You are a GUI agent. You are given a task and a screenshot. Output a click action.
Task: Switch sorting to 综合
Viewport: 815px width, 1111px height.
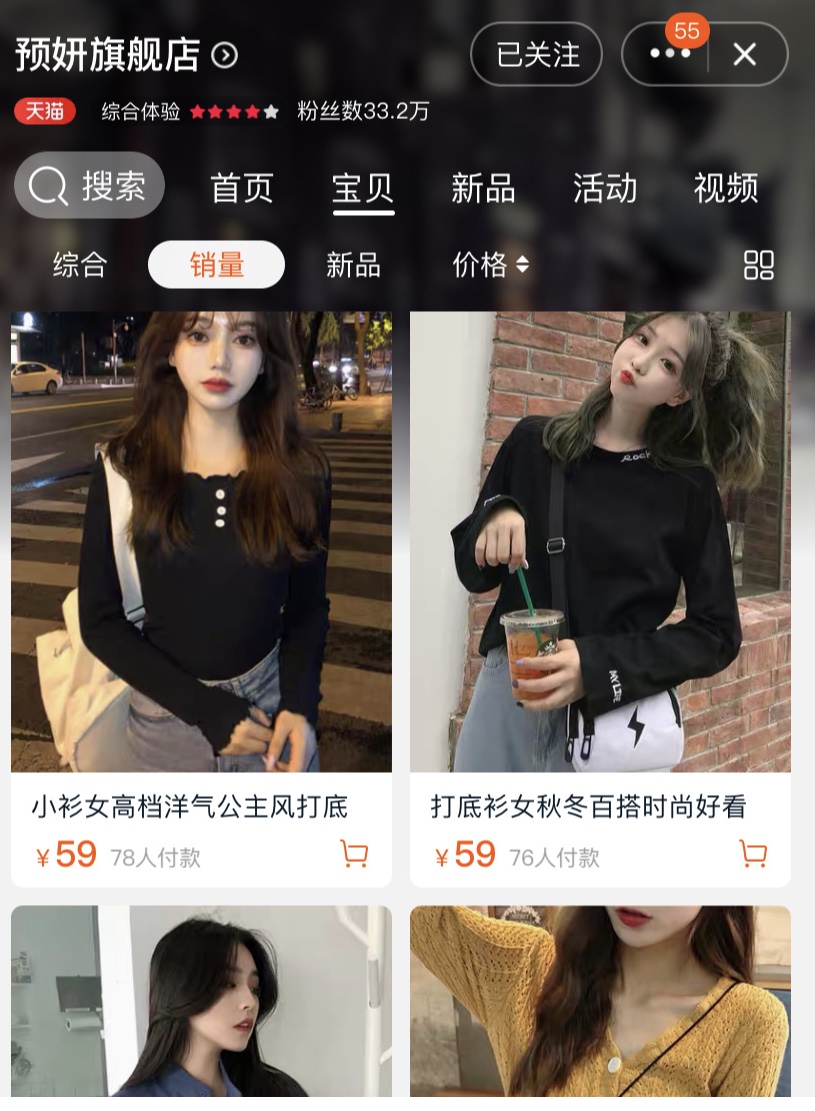click(79, 265)
